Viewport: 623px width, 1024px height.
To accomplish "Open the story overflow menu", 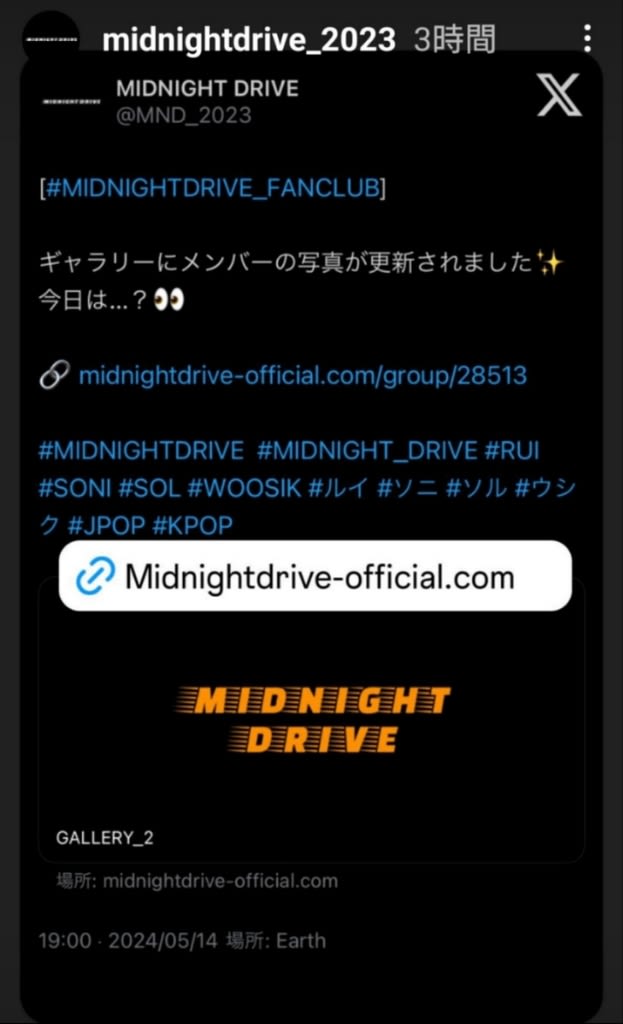I will (587, 39).
